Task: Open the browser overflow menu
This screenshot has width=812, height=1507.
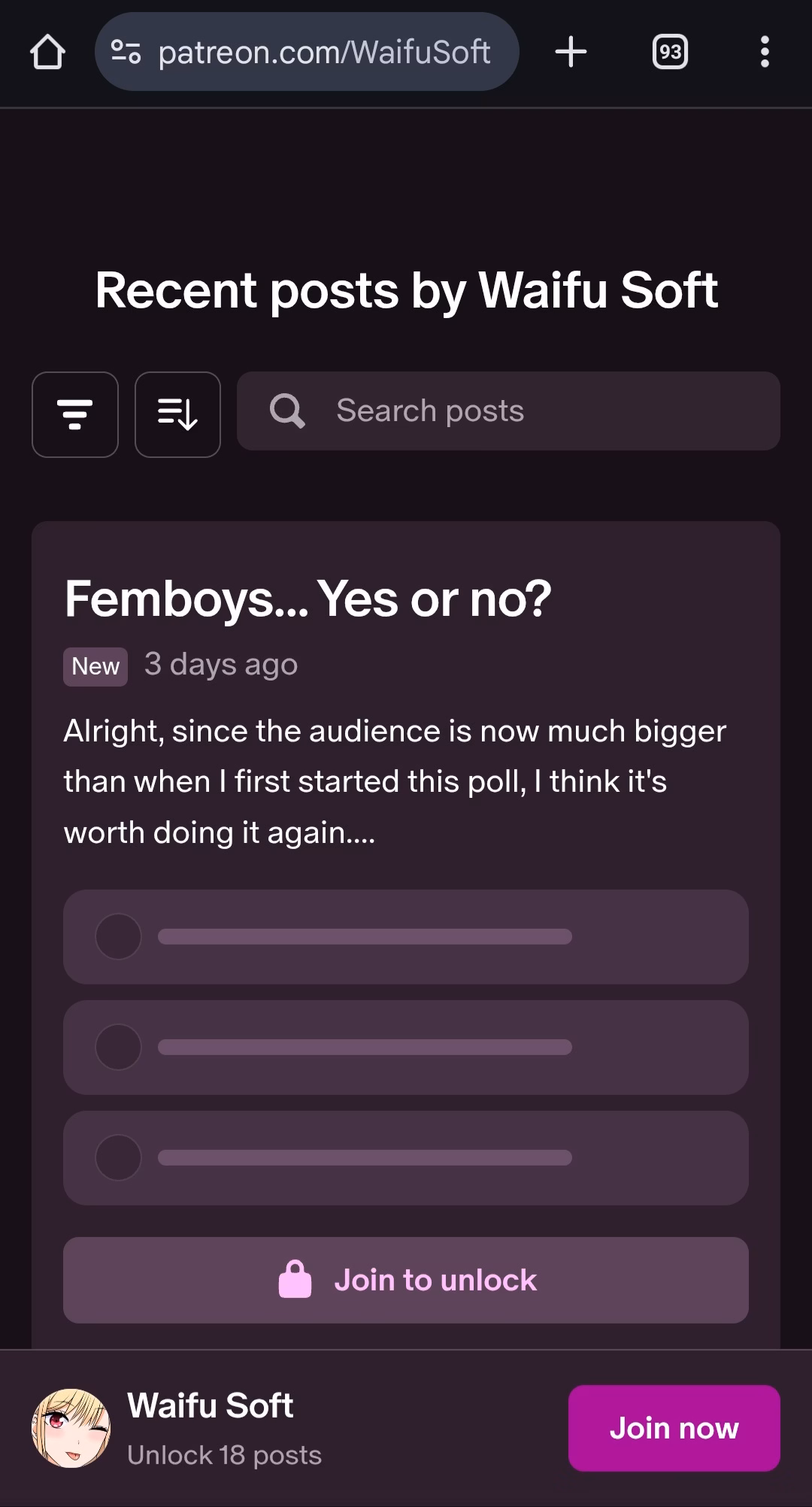Action: (x=765, y=52)
